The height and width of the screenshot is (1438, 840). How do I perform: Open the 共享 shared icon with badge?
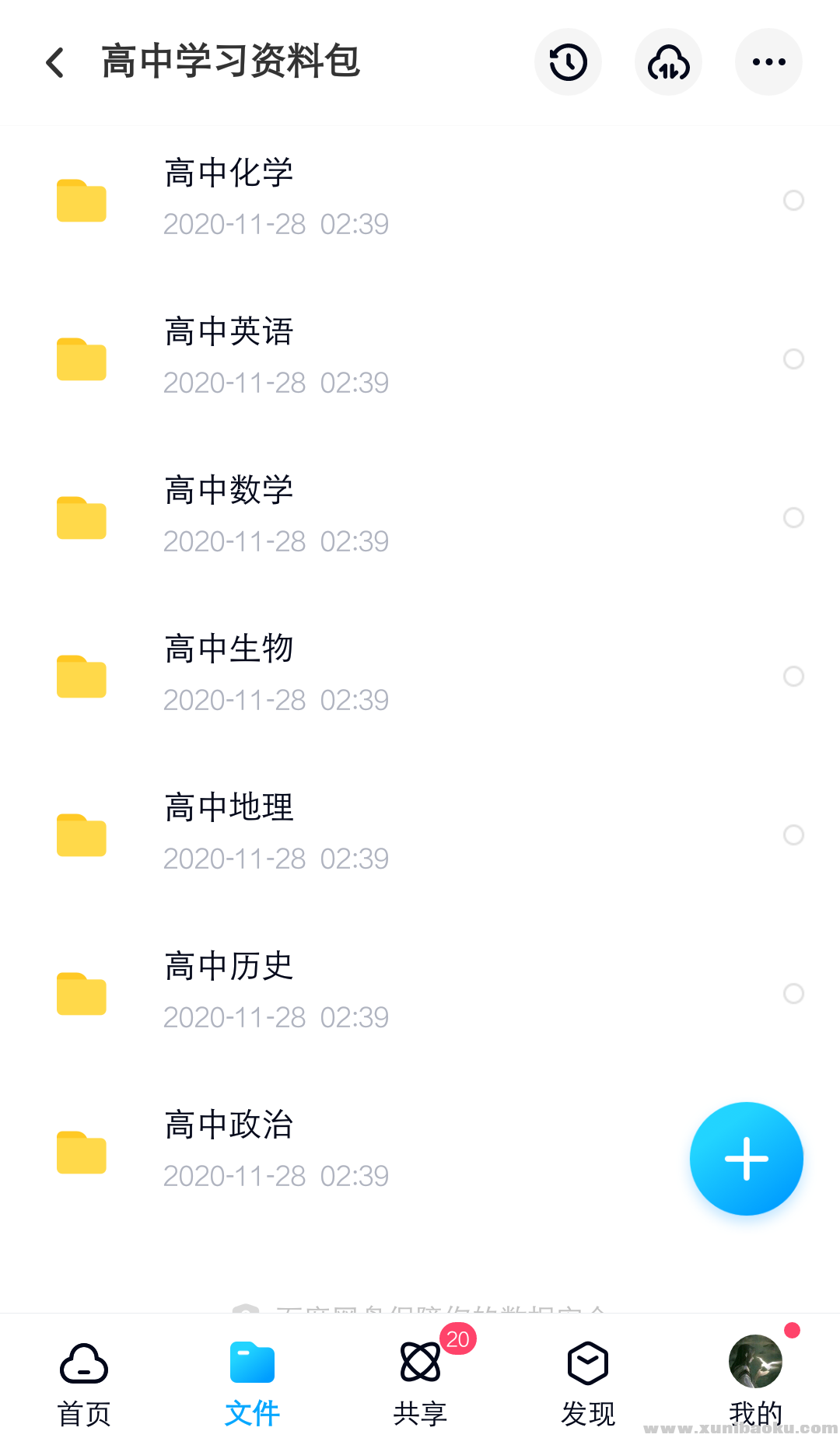(x=419, y=1363)
